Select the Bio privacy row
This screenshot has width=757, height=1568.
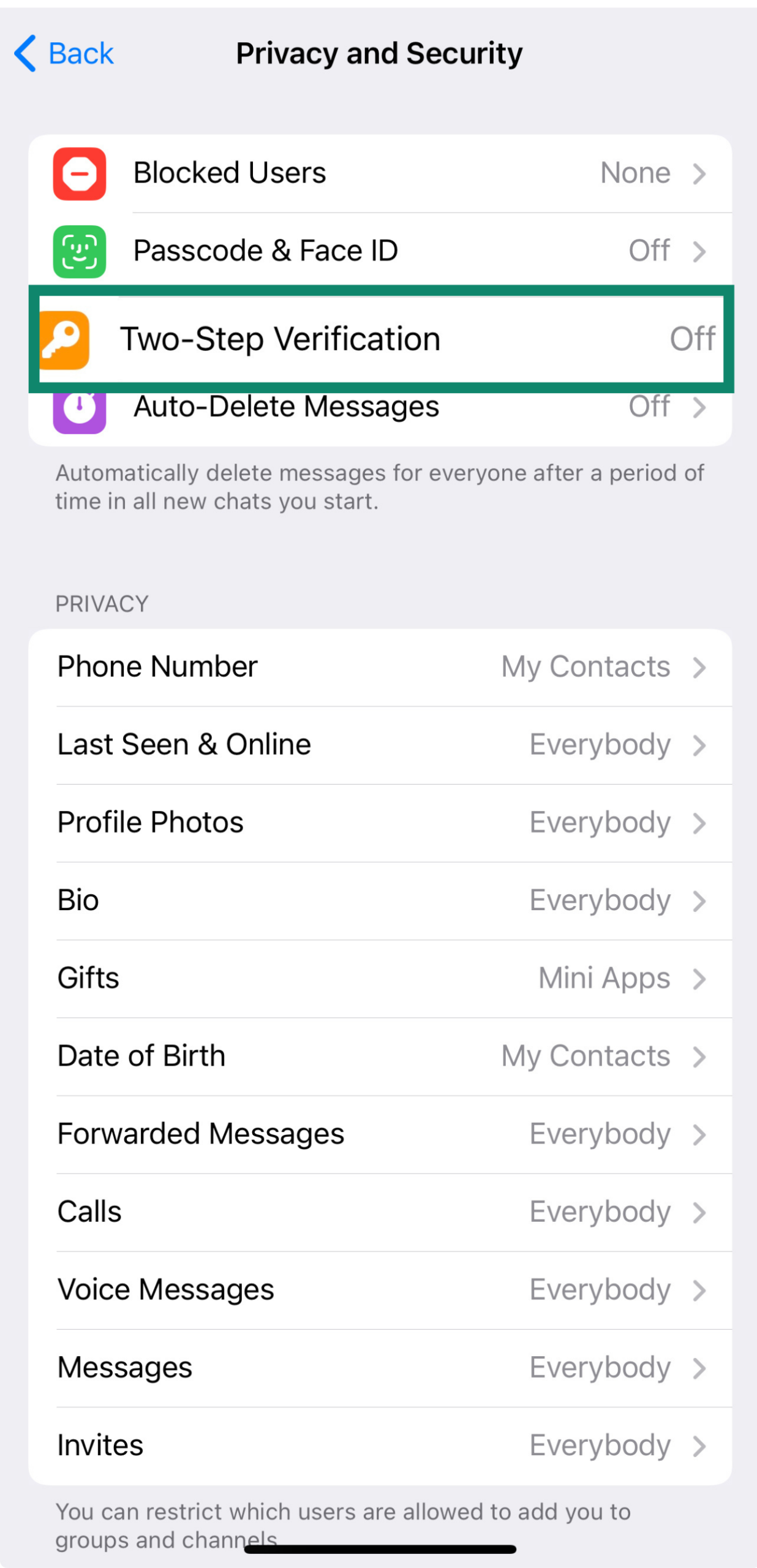point(380,900)
